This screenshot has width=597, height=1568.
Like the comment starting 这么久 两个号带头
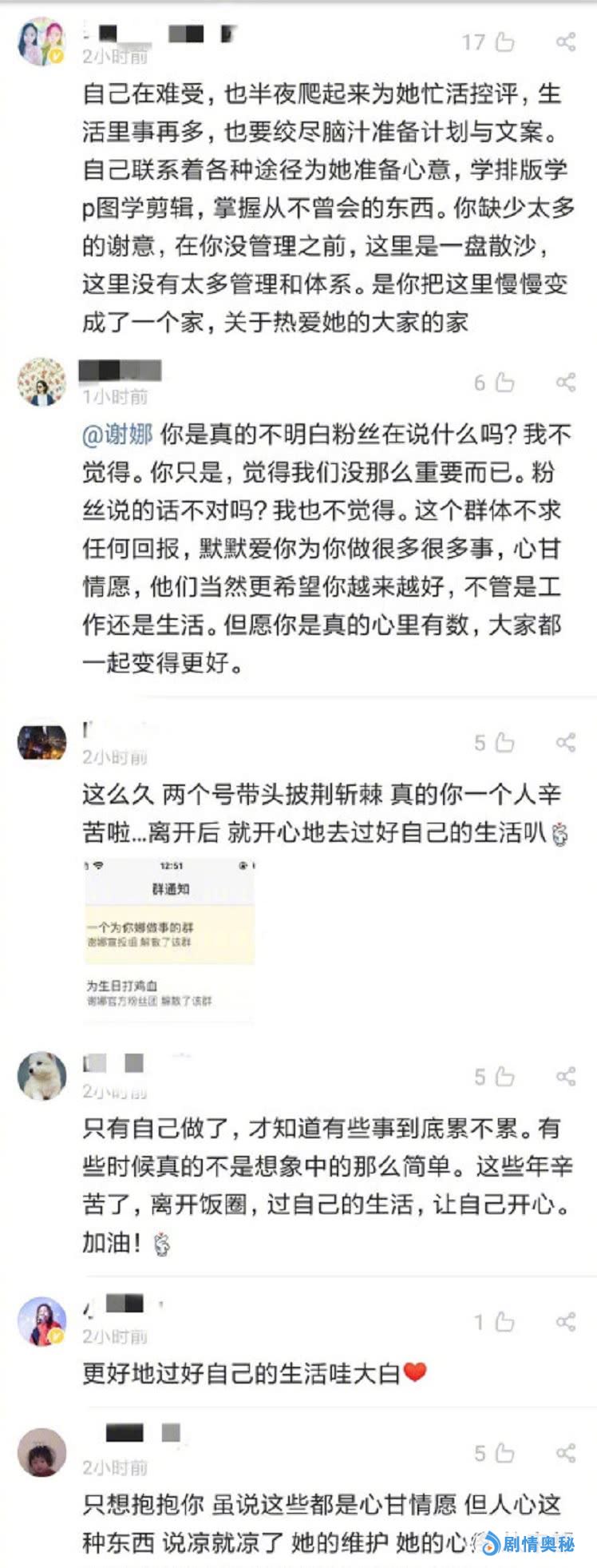(x=504, y=743)
